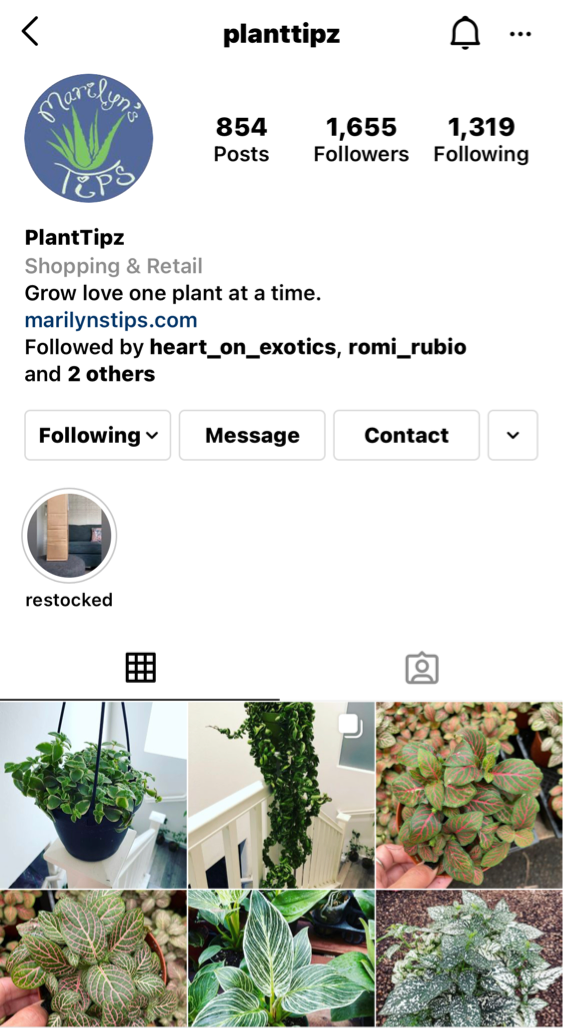View the 1,655 Followers list
Screen dimensions: 563x1028
point(361,139)
